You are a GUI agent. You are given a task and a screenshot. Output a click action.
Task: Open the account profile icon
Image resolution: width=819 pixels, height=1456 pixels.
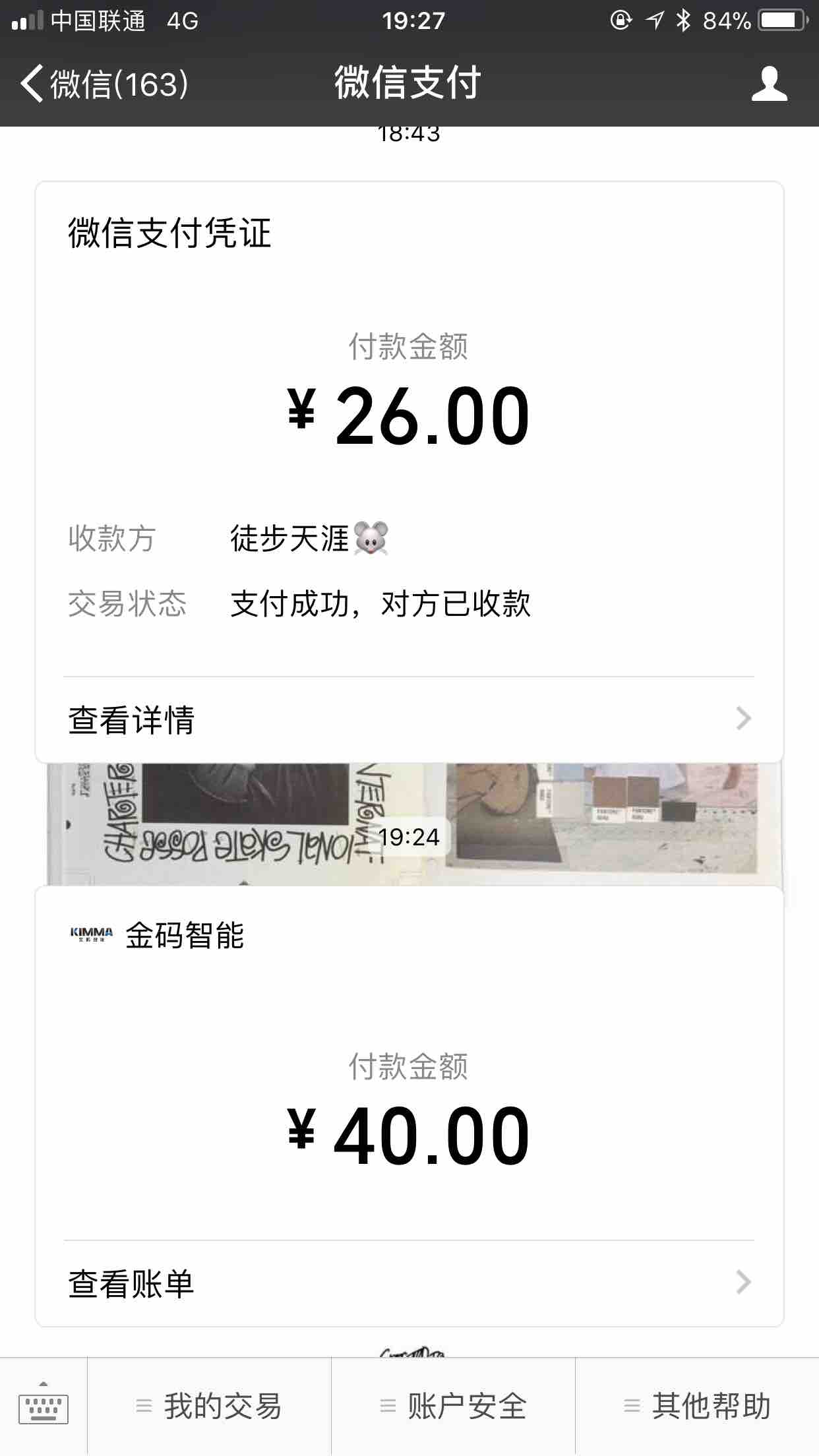tap(769, 84)
